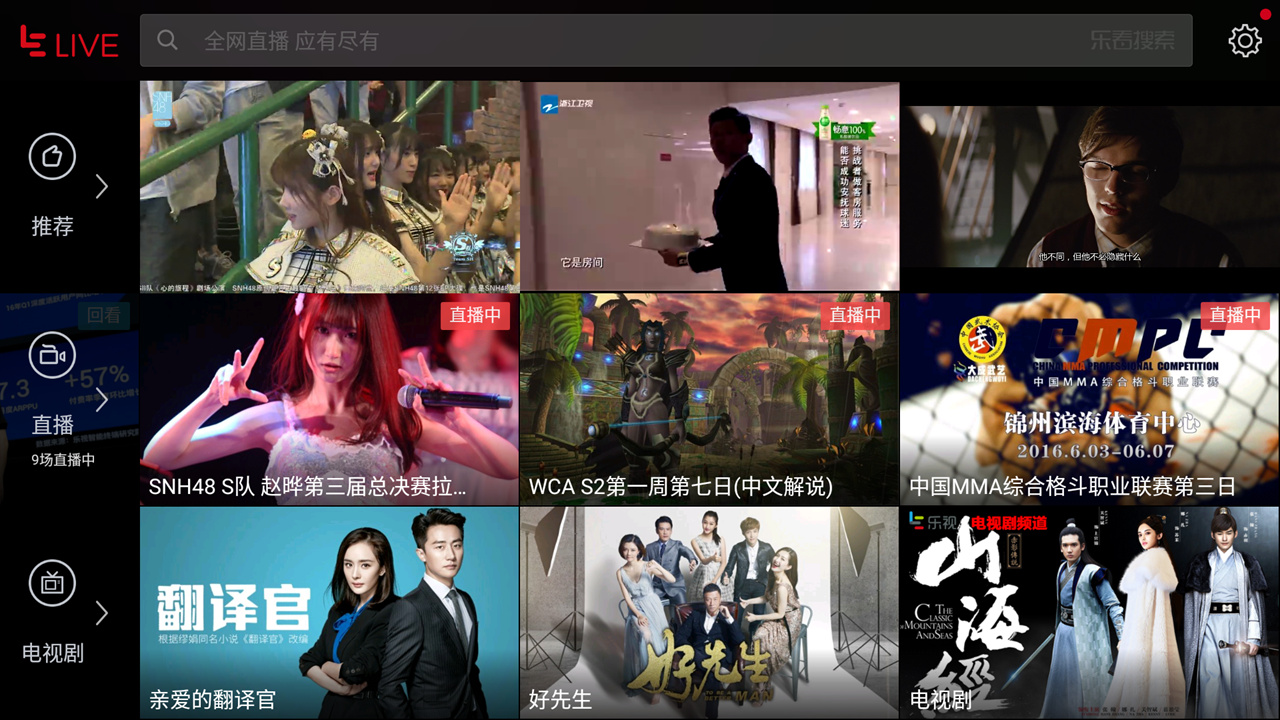Image resolution: width=1280 pixels, height=720 pixels.
Task: Tap the 全网直播 search field
Action: pos(600,41)
